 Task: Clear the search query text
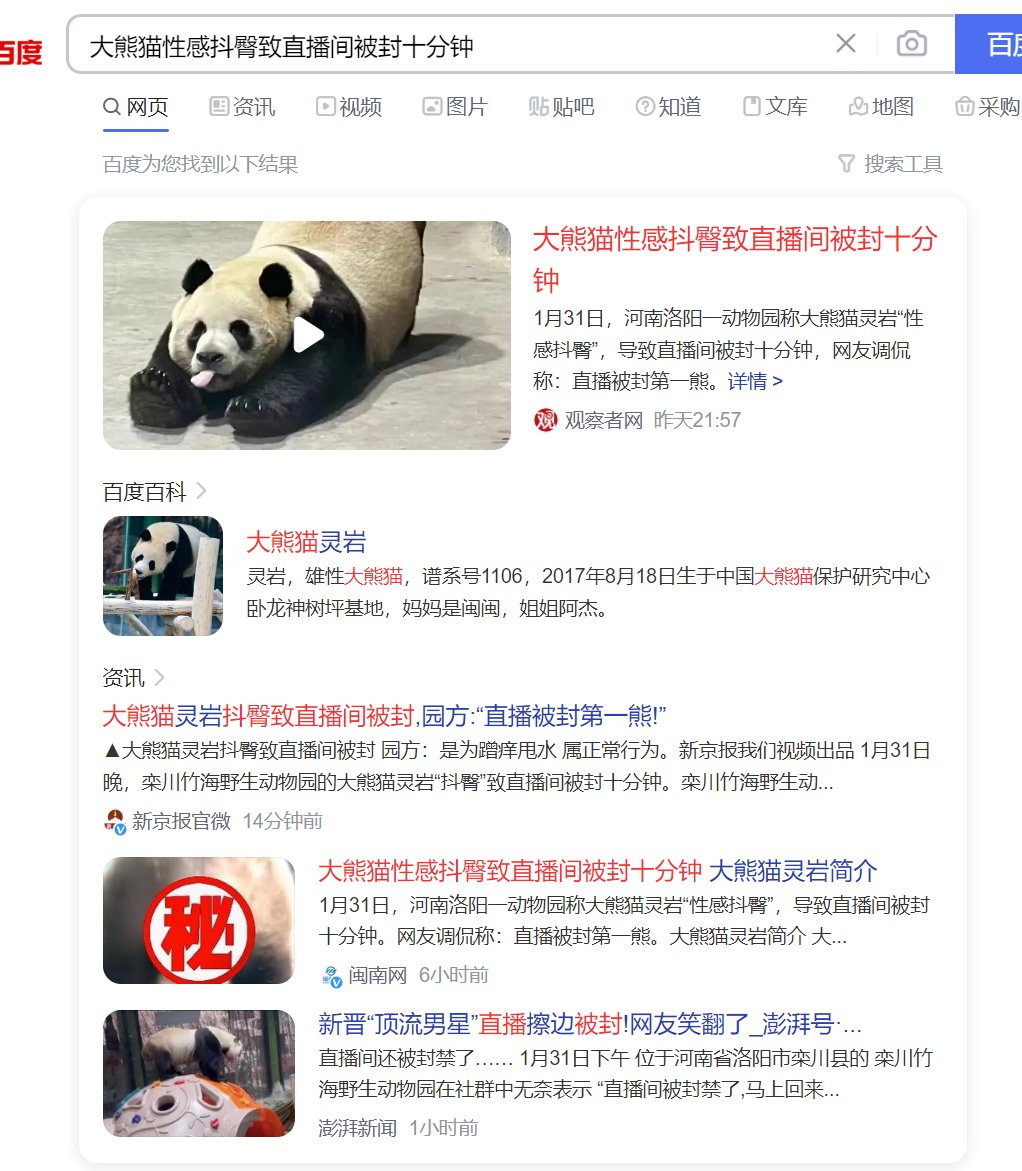point(846,44)
